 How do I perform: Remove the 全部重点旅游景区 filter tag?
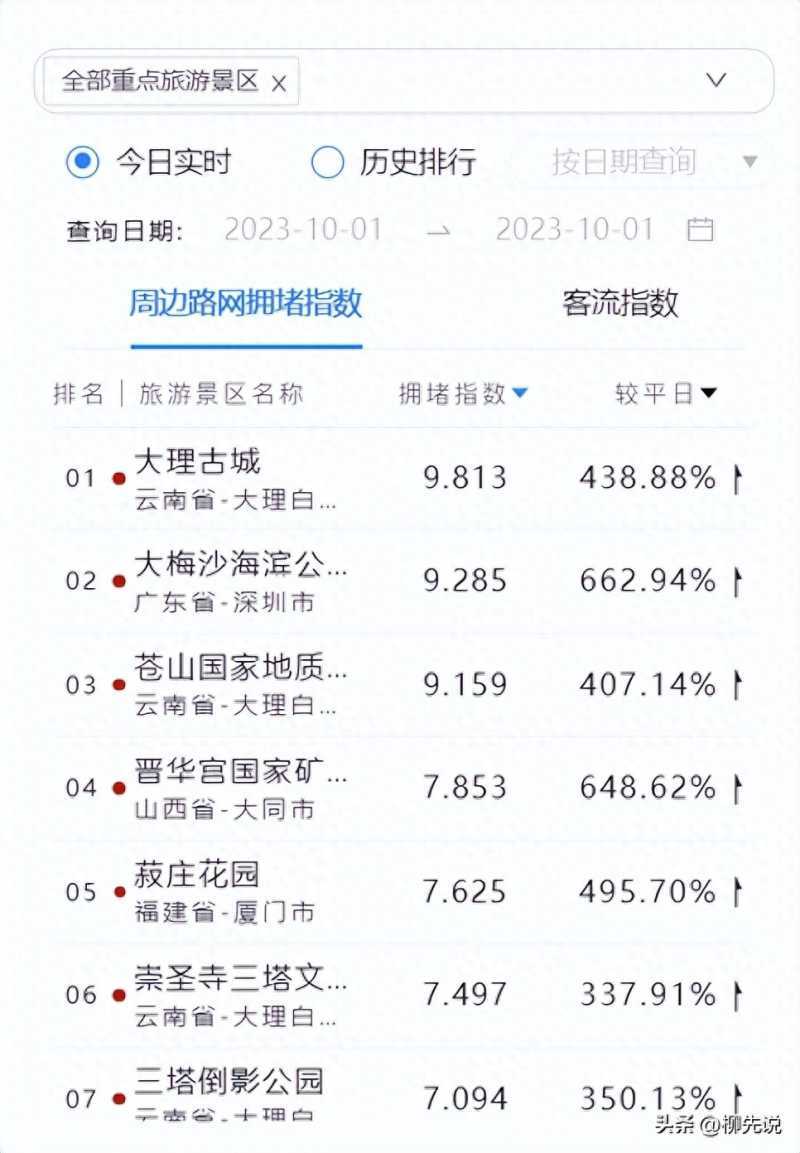click(279, 84)
